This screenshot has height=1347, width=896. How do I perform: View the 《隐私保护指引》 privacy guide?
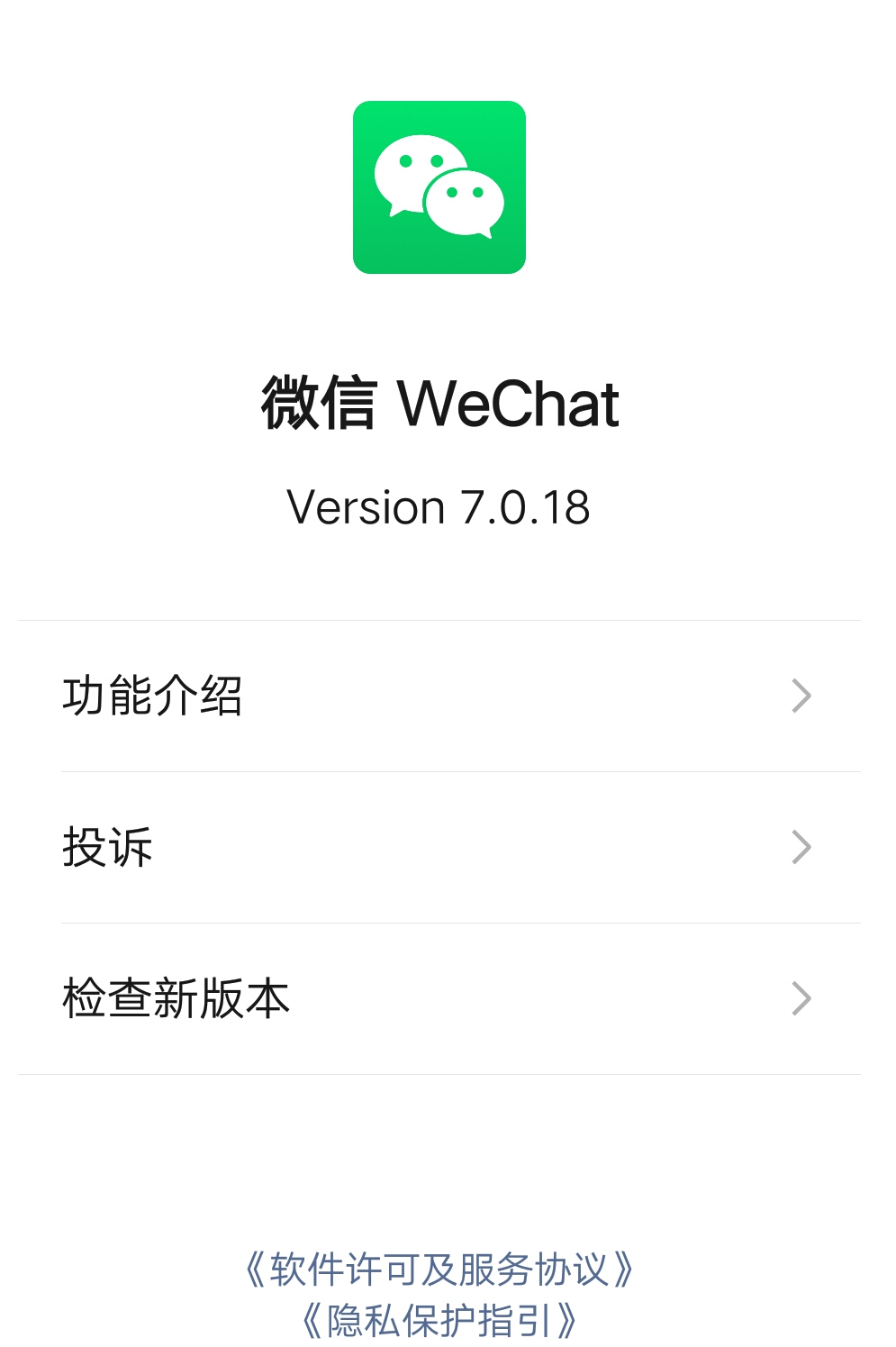[x=439, y=1321]
